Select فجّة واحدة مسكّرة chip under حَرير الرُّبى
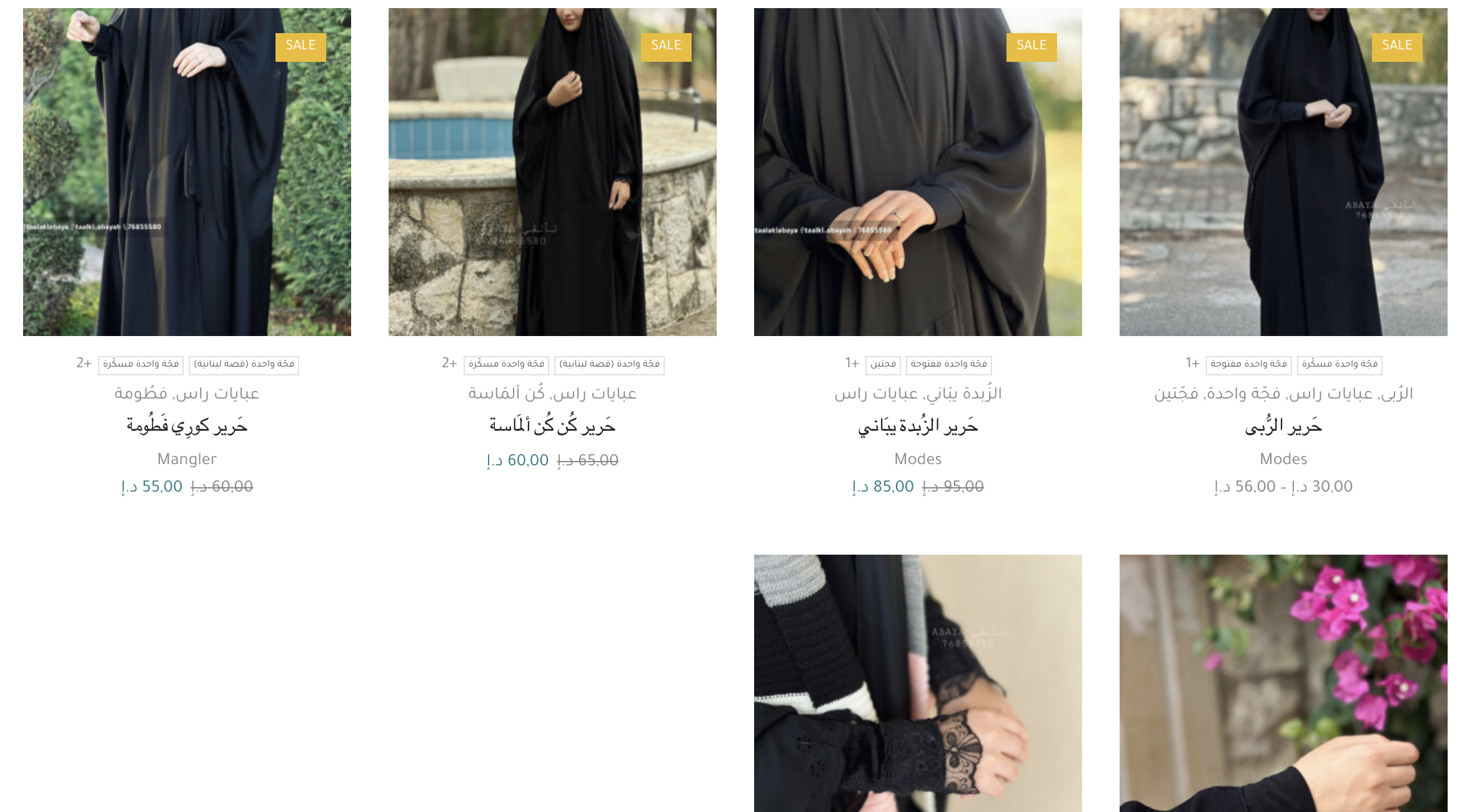This screenshot has width=1462, height=812. tap(1340, 365)
